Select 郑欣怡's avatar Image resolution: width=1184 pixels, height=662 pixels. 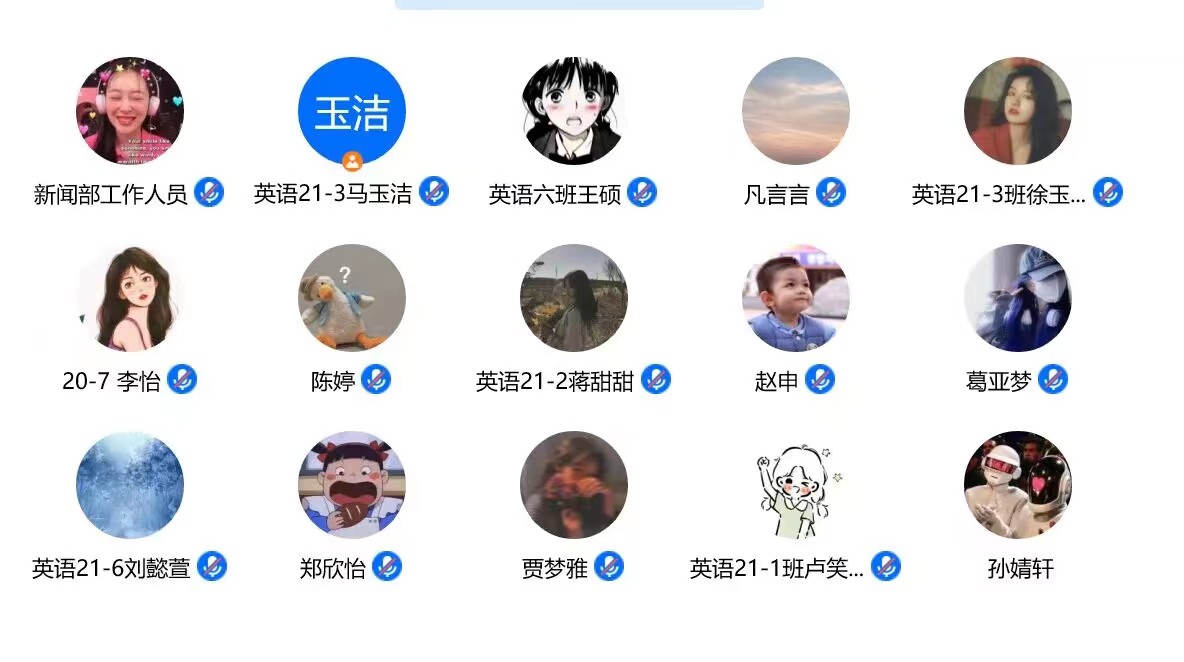[352, 485]
